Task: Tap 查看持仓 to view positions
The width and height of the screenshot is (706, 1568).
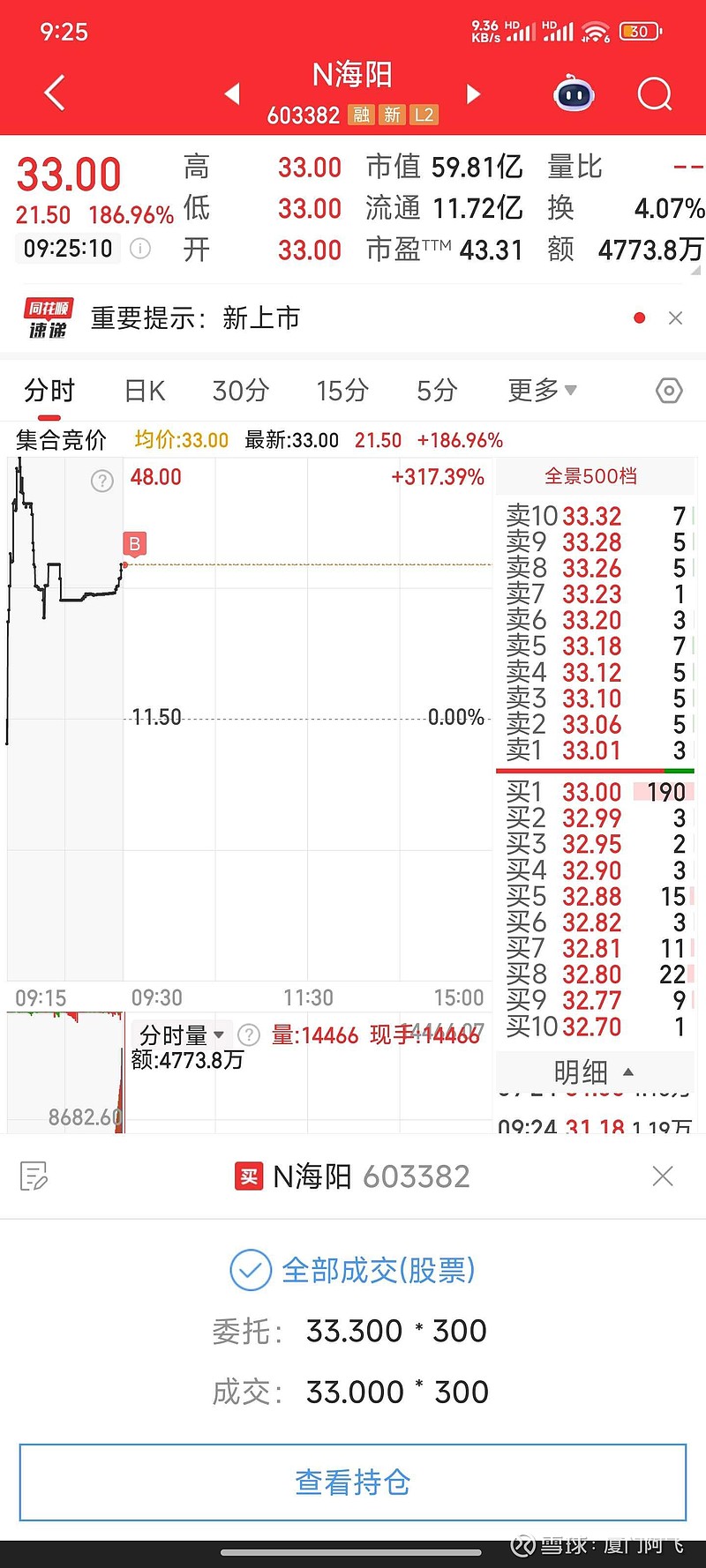Action: click(x=353, y=1482)
